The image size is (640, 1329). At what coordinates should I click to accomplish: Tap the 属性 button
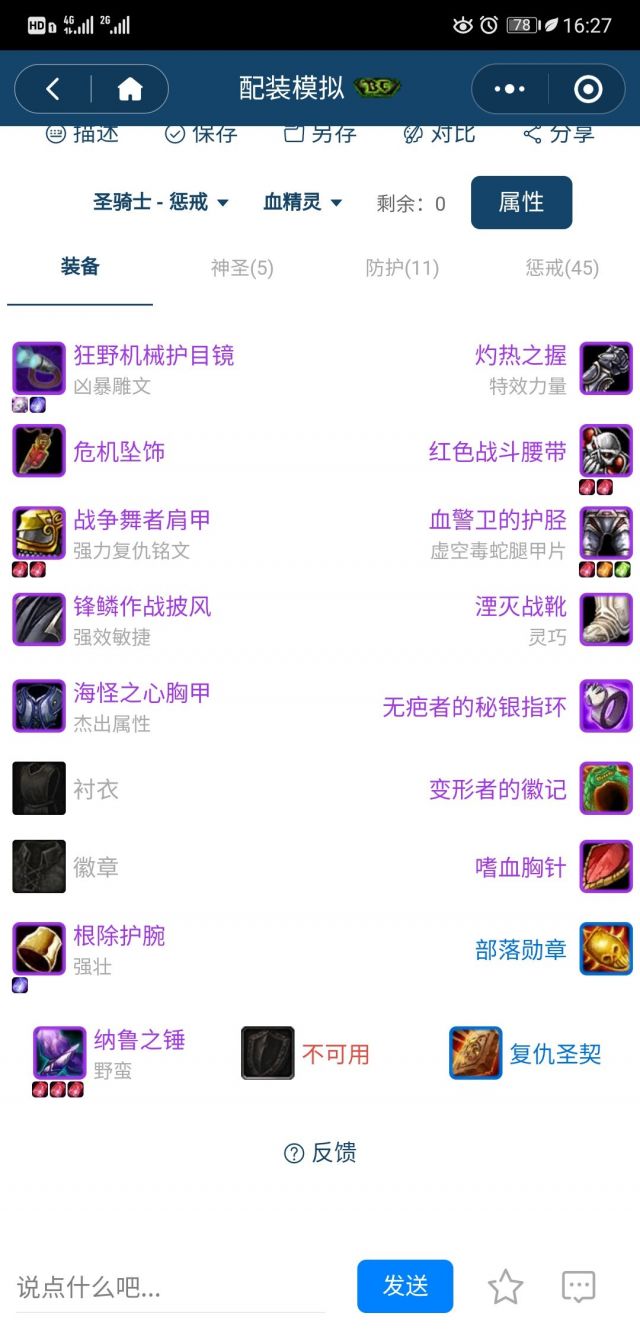[x=521, y=203]
